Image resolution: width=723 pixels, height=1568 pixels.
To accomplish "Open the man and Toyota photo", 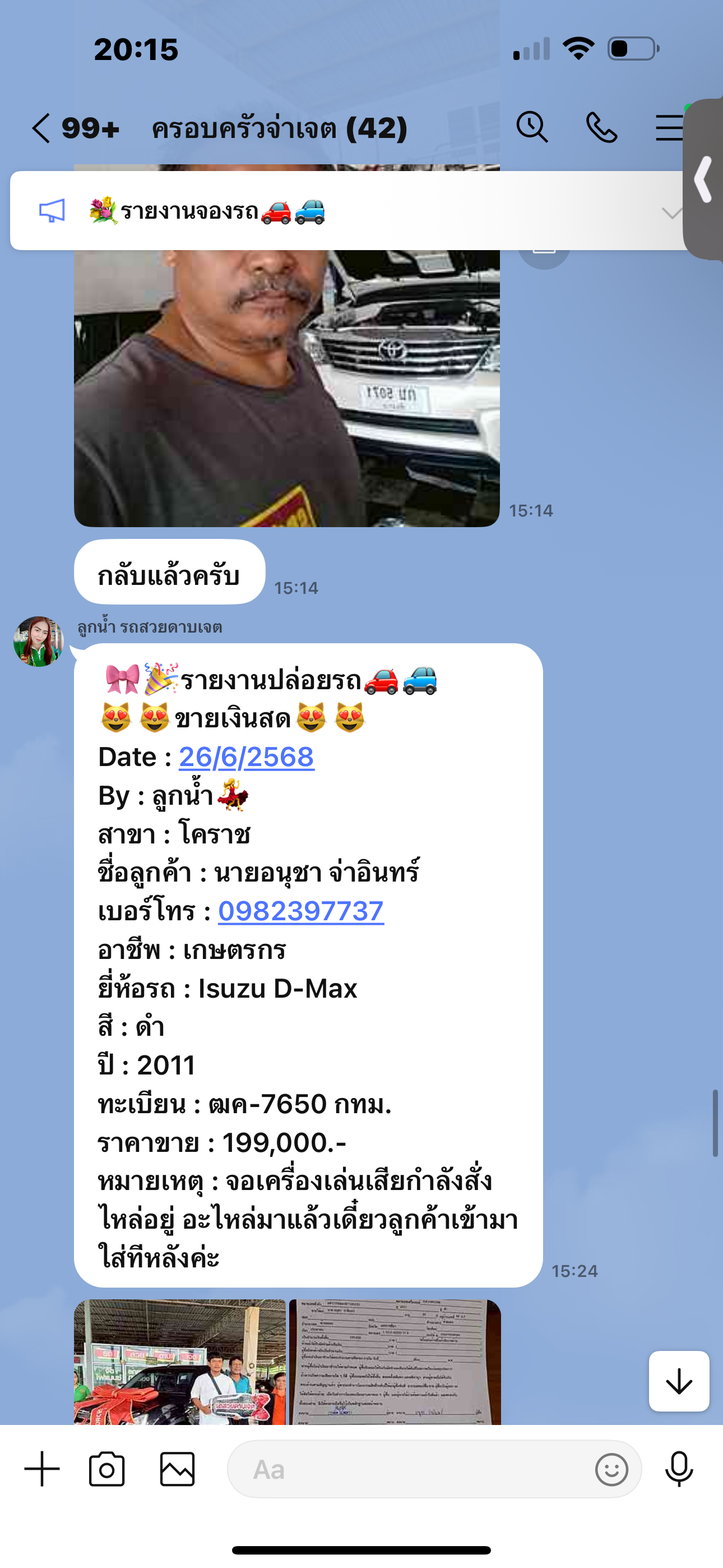I will point(286,390).
